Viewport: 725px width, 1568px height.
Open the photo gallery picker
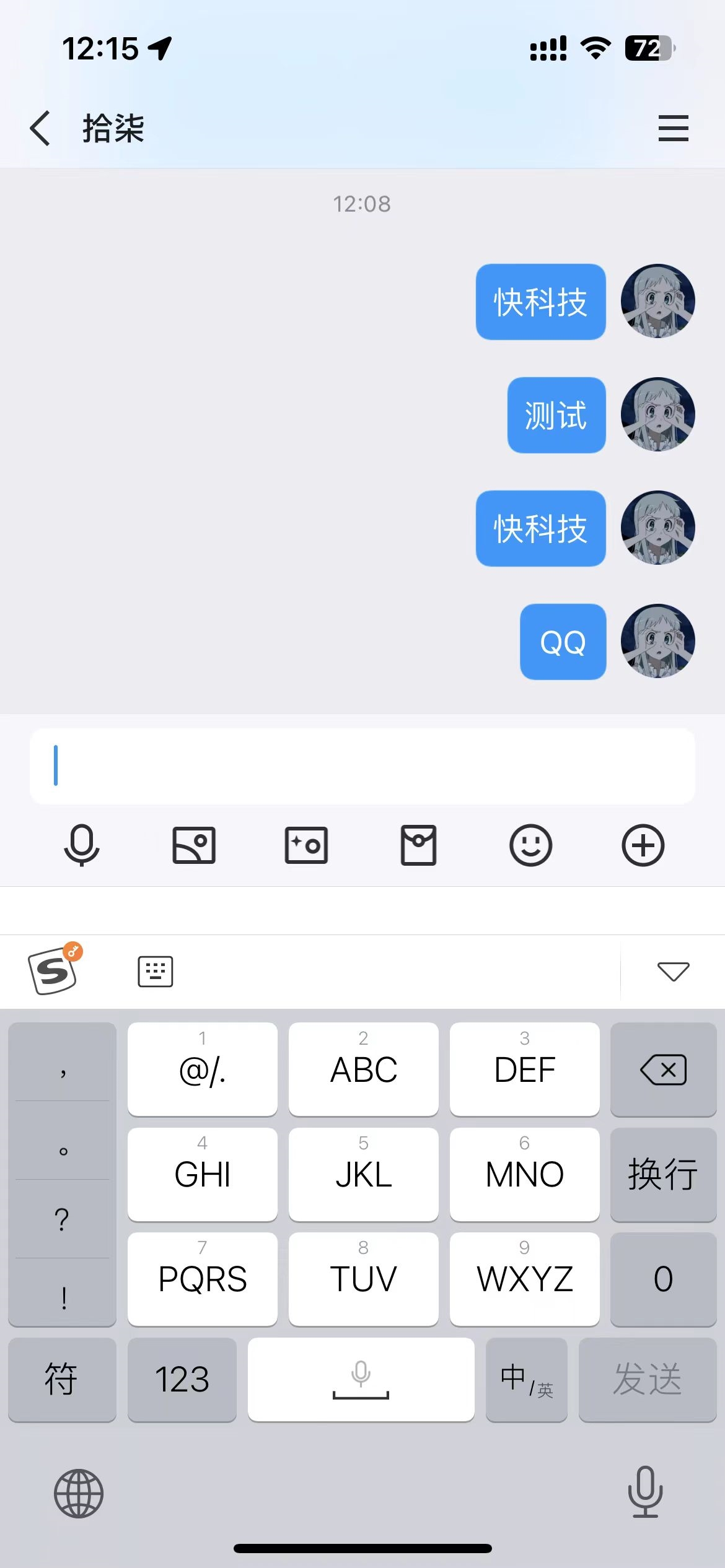tap(194, 845)
